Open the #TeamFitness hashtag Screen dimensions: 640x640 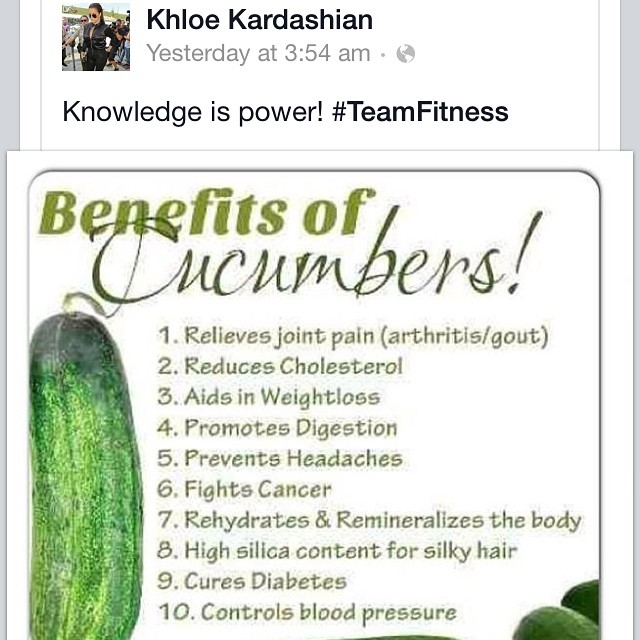[419, 111]
